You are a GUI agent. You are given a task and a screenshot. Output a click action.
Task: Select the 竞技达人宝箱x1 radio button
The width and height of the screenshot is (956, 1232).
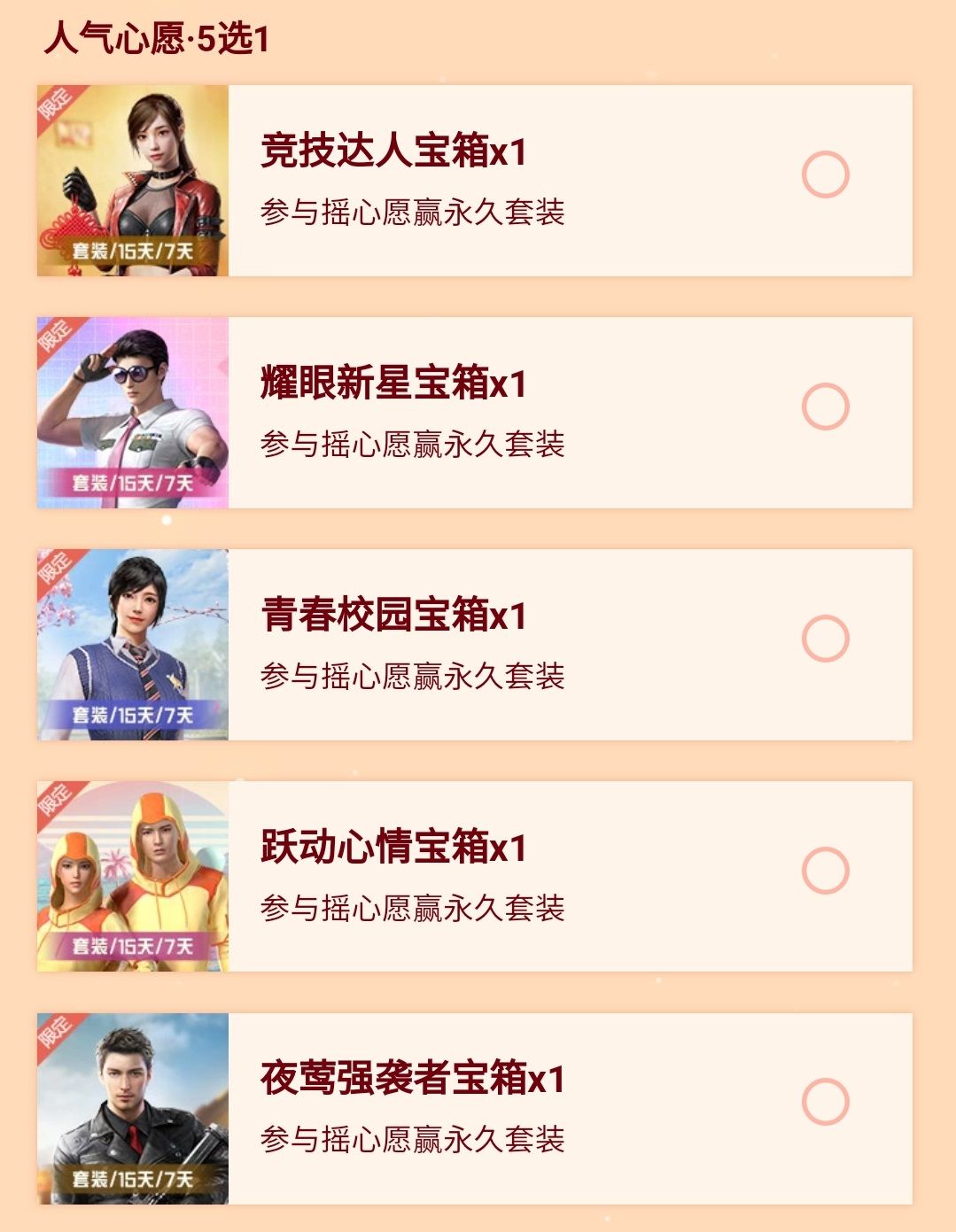[825, 174]
